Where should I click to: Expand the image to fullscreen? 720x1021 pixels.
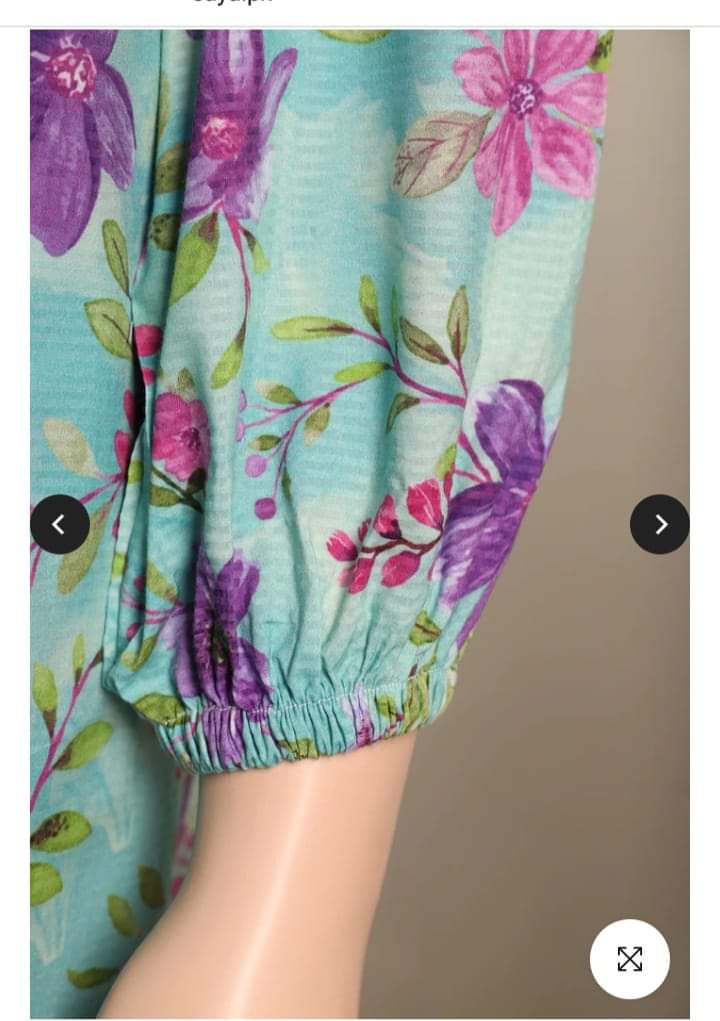coord(630,959)
